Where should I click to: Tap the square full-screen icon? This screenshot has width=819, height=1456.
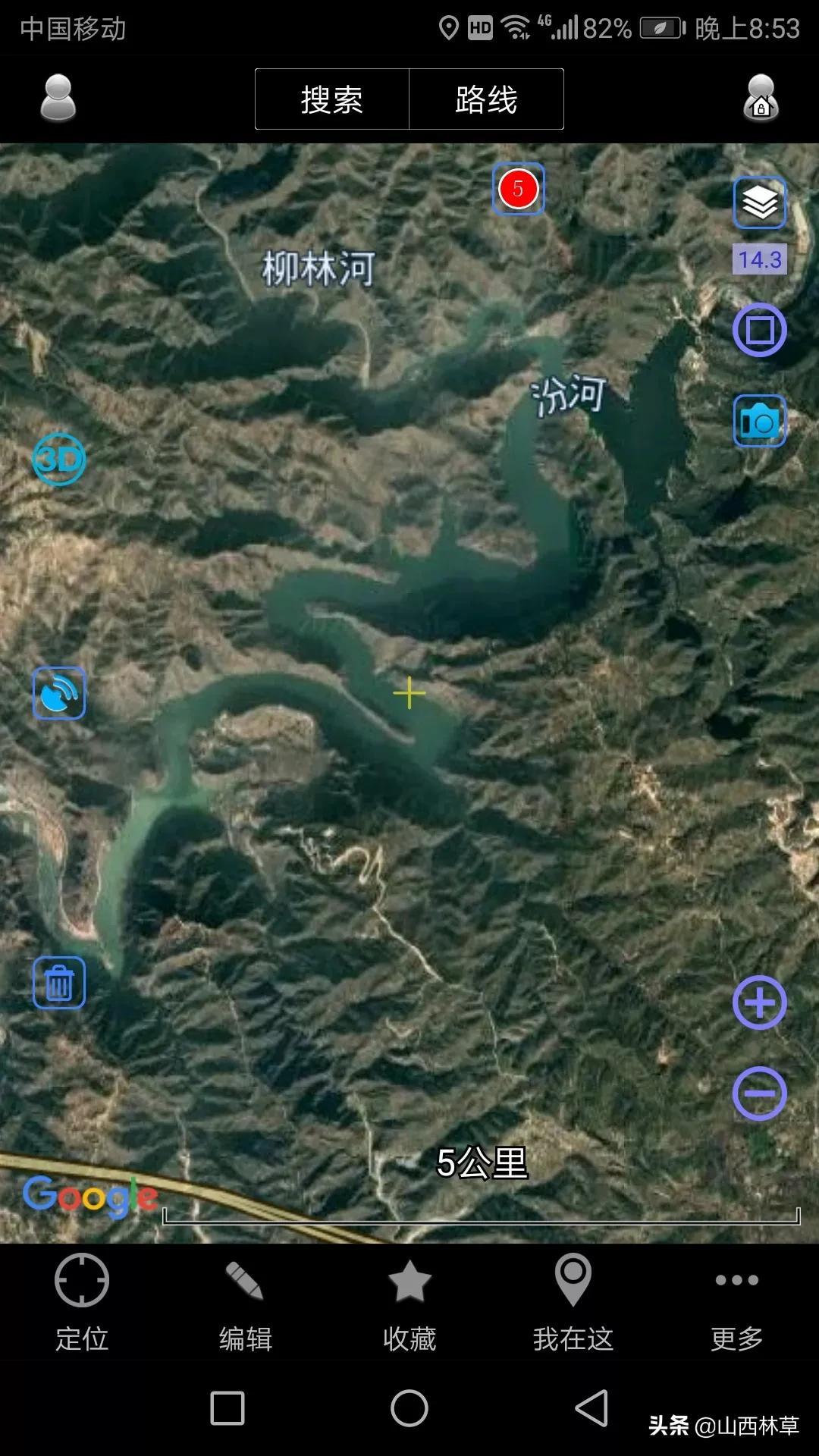(x=760, y=331)
